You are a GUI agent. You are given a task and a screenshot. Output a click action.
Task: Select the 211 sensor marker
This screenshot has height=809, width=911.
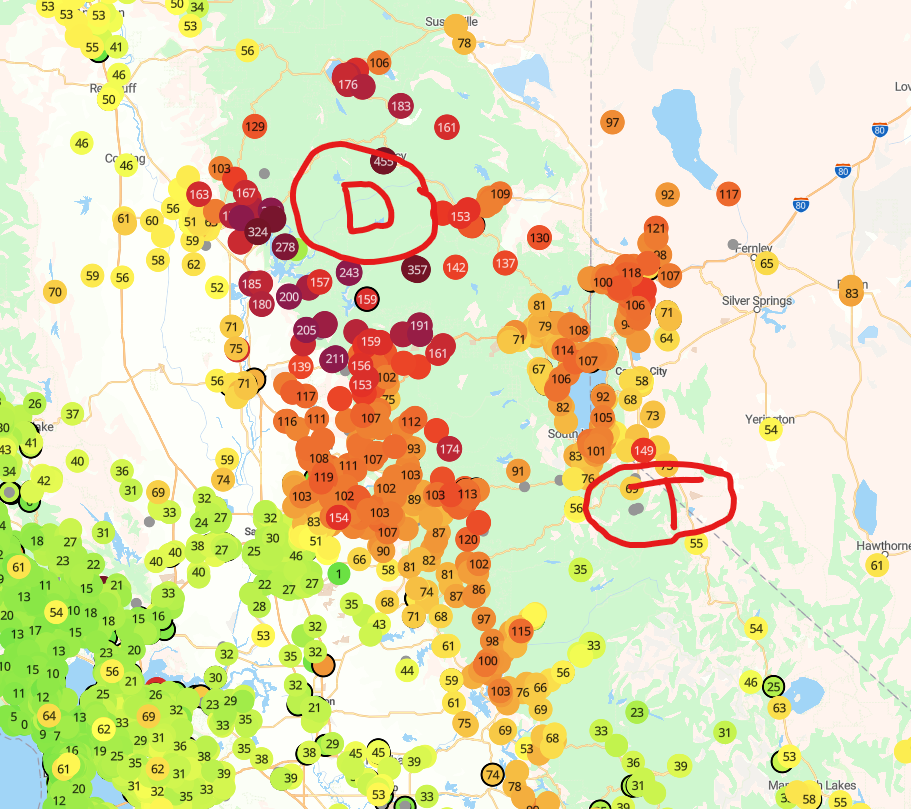335,359
